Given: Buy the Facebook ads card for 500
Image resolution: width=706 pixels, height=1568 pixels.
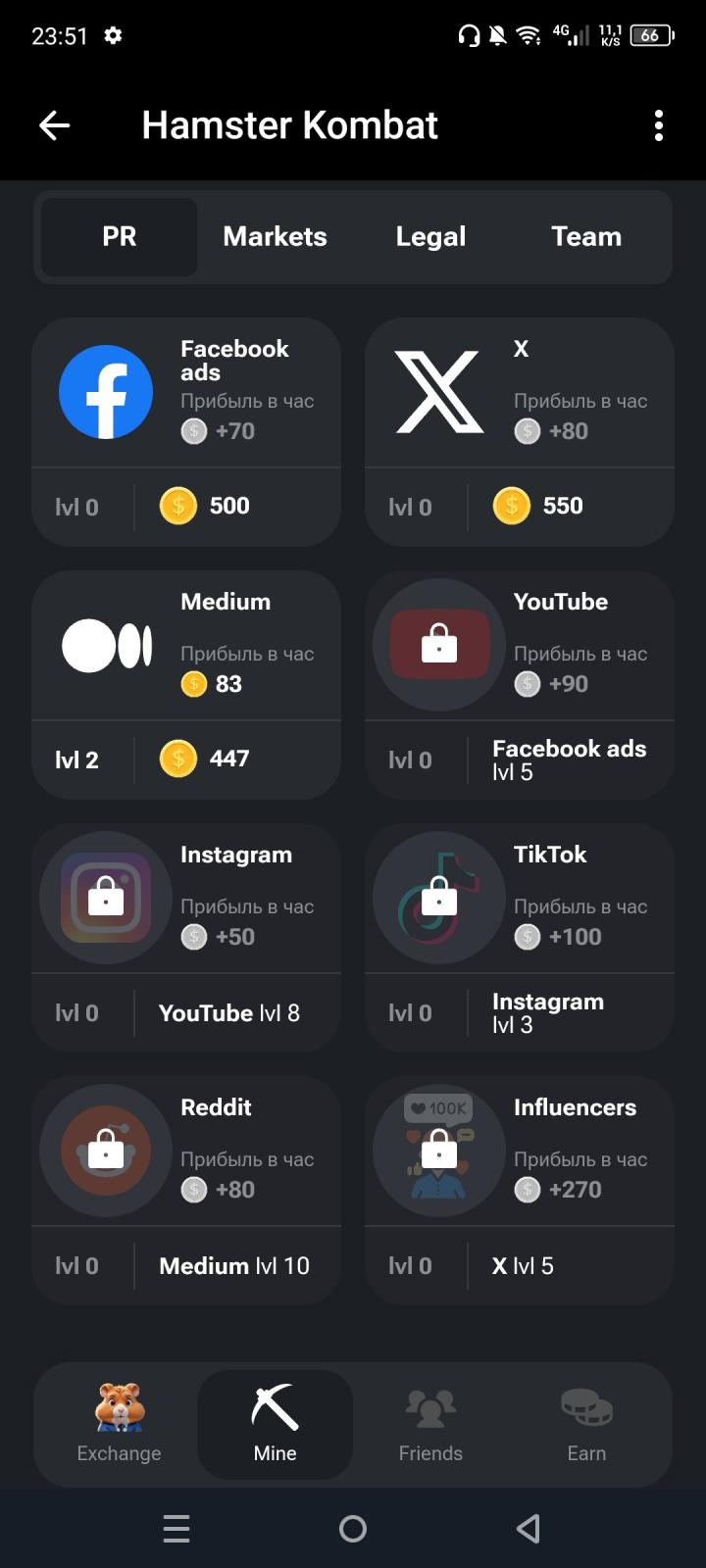Looking at the screenshot, I should point(186,431).
